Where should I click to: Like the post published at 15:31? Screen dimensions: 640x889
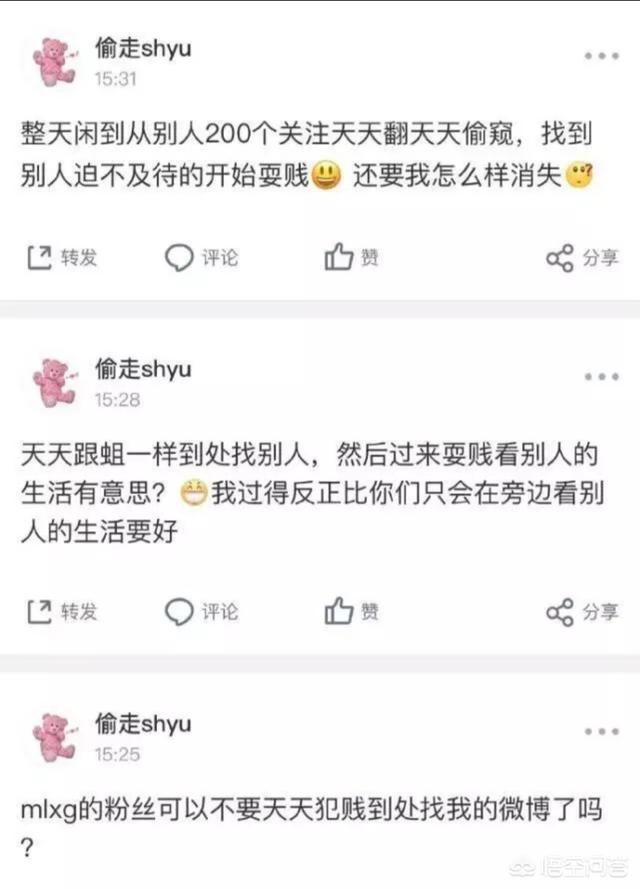(352, 258)
